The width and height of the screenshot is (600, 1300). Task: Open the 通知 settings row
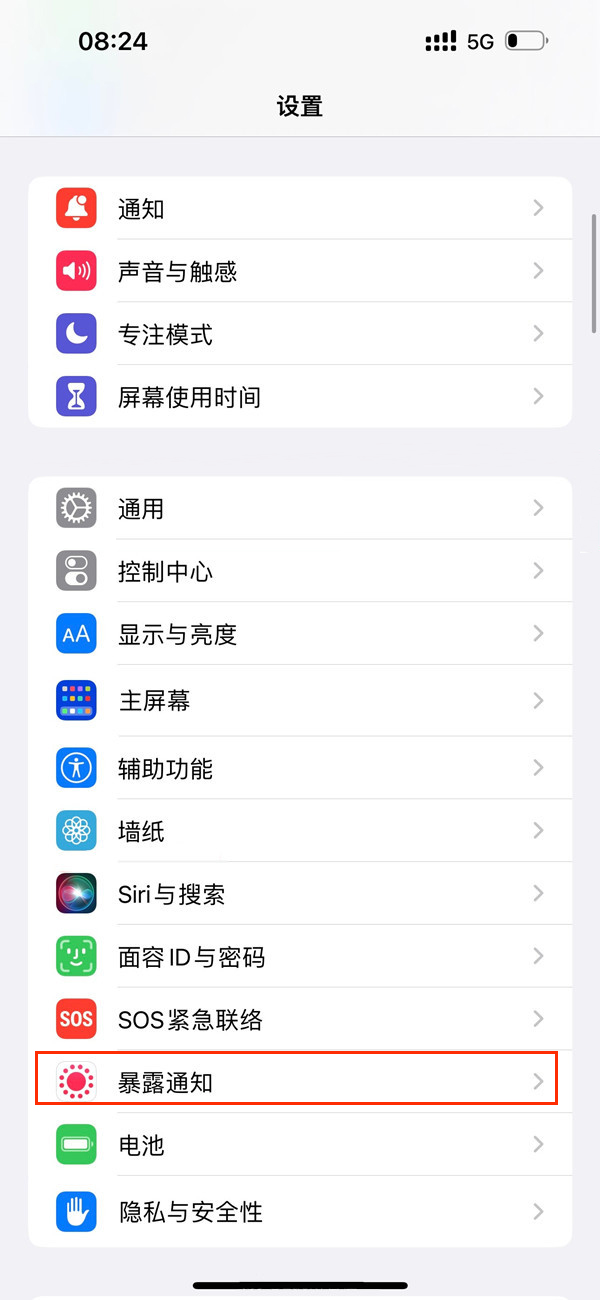click(x=300, y=209)
